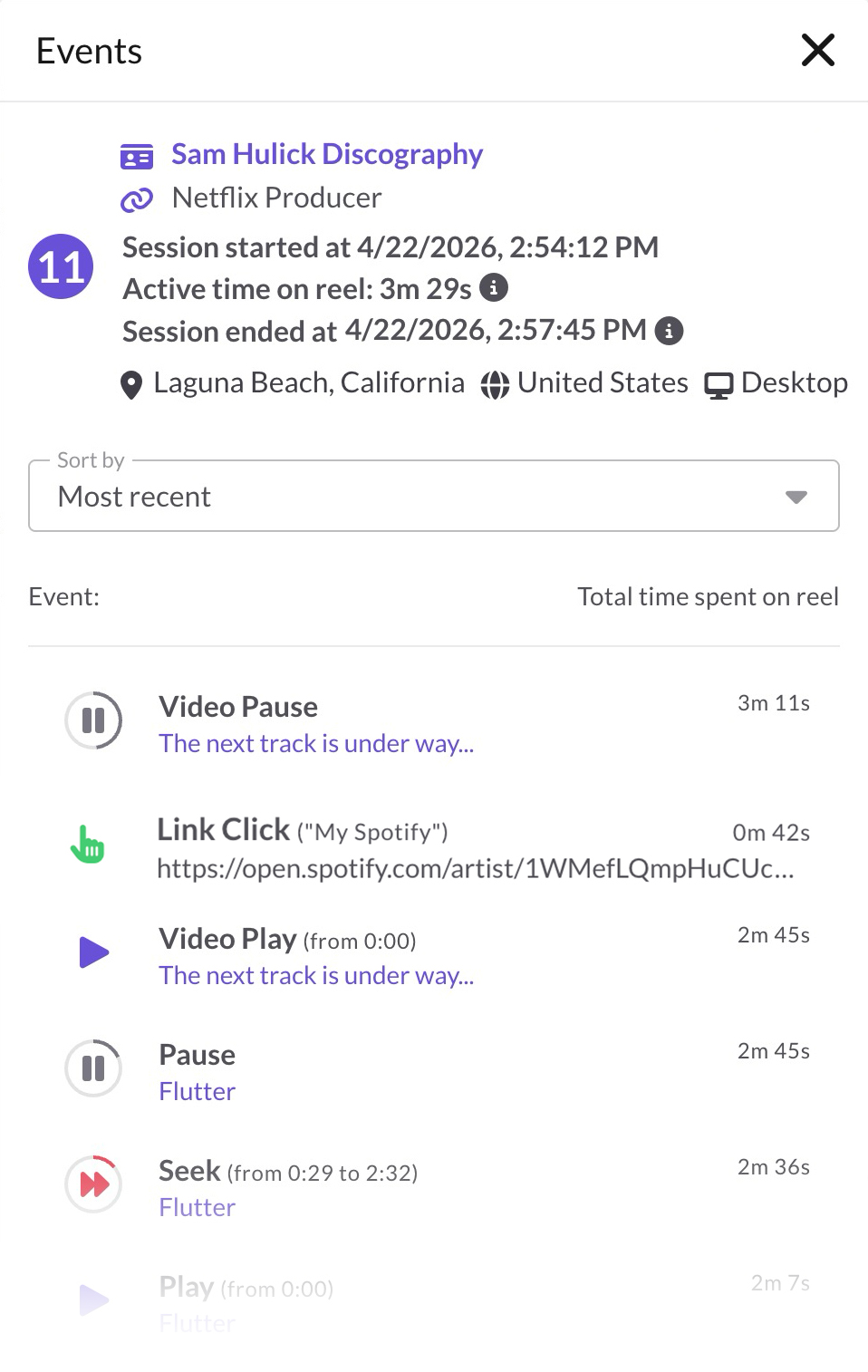The image size is (868, 1372).
Task: Open the track link under Video Play
Action: click(x=316, y=976)
